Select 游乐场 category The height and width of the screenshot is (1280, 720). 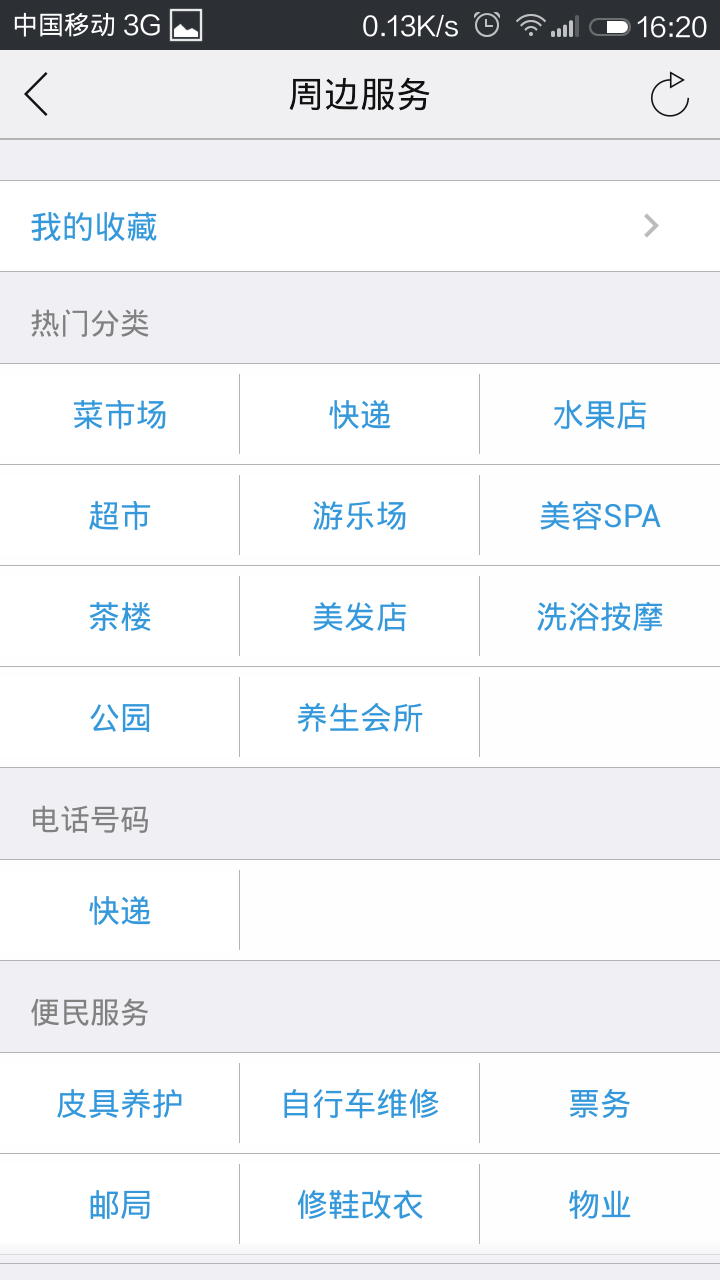click(360, 516)
